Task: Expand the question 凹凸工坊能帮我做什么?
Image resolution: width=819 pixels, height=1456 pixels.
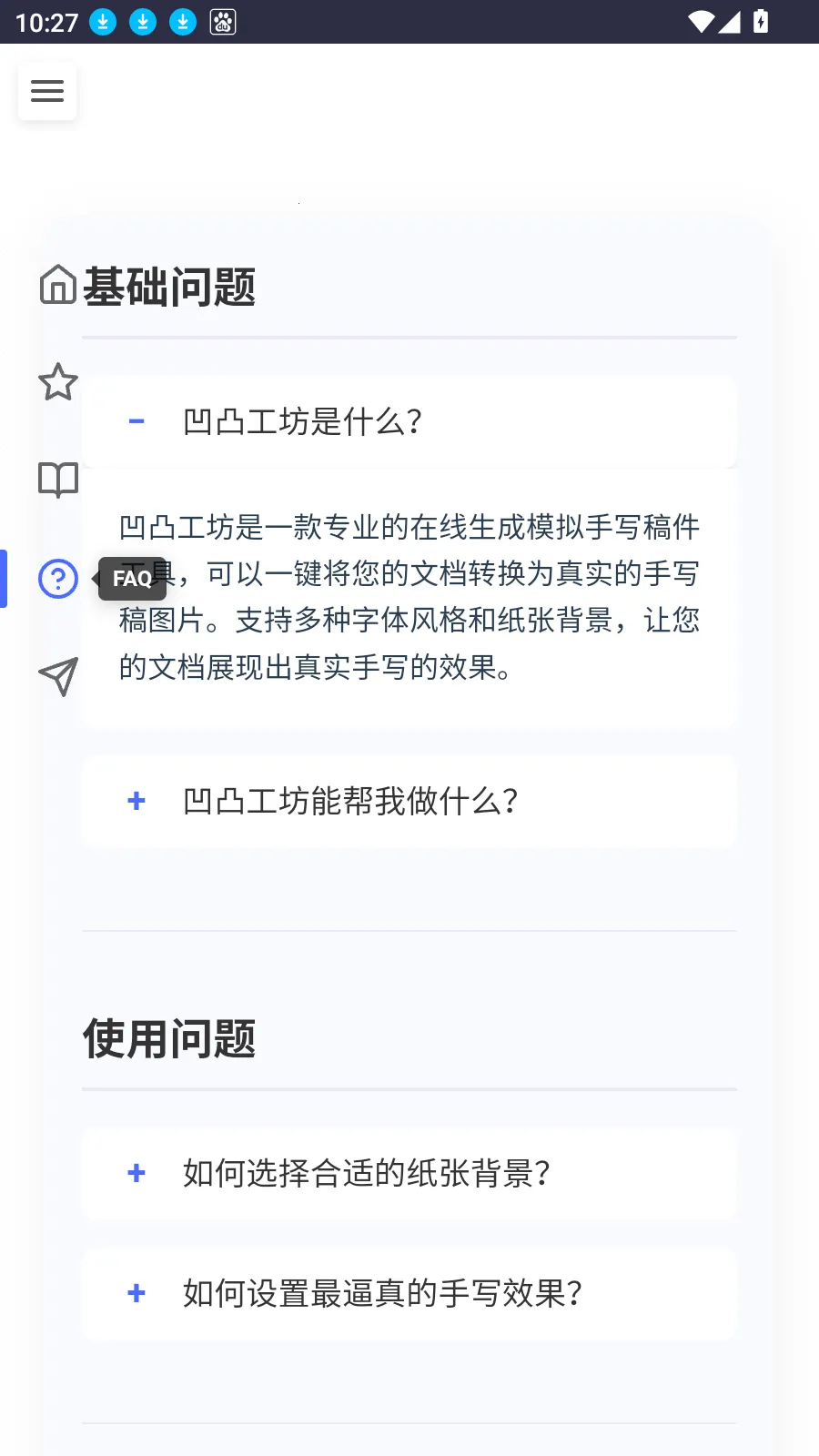Action: click(x=409, y=802)
